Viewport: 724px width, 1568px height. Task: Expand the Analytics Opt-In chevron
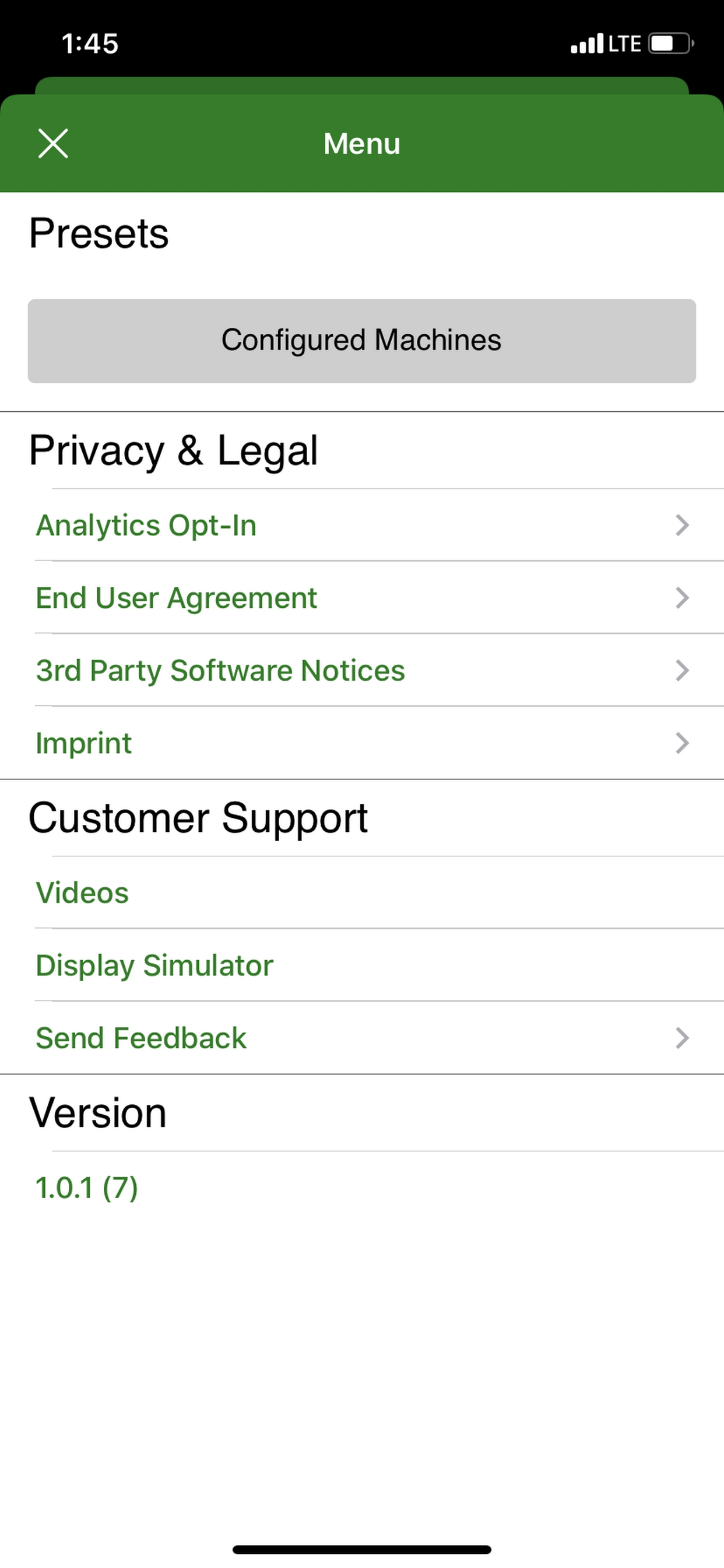tap(681, 524)
